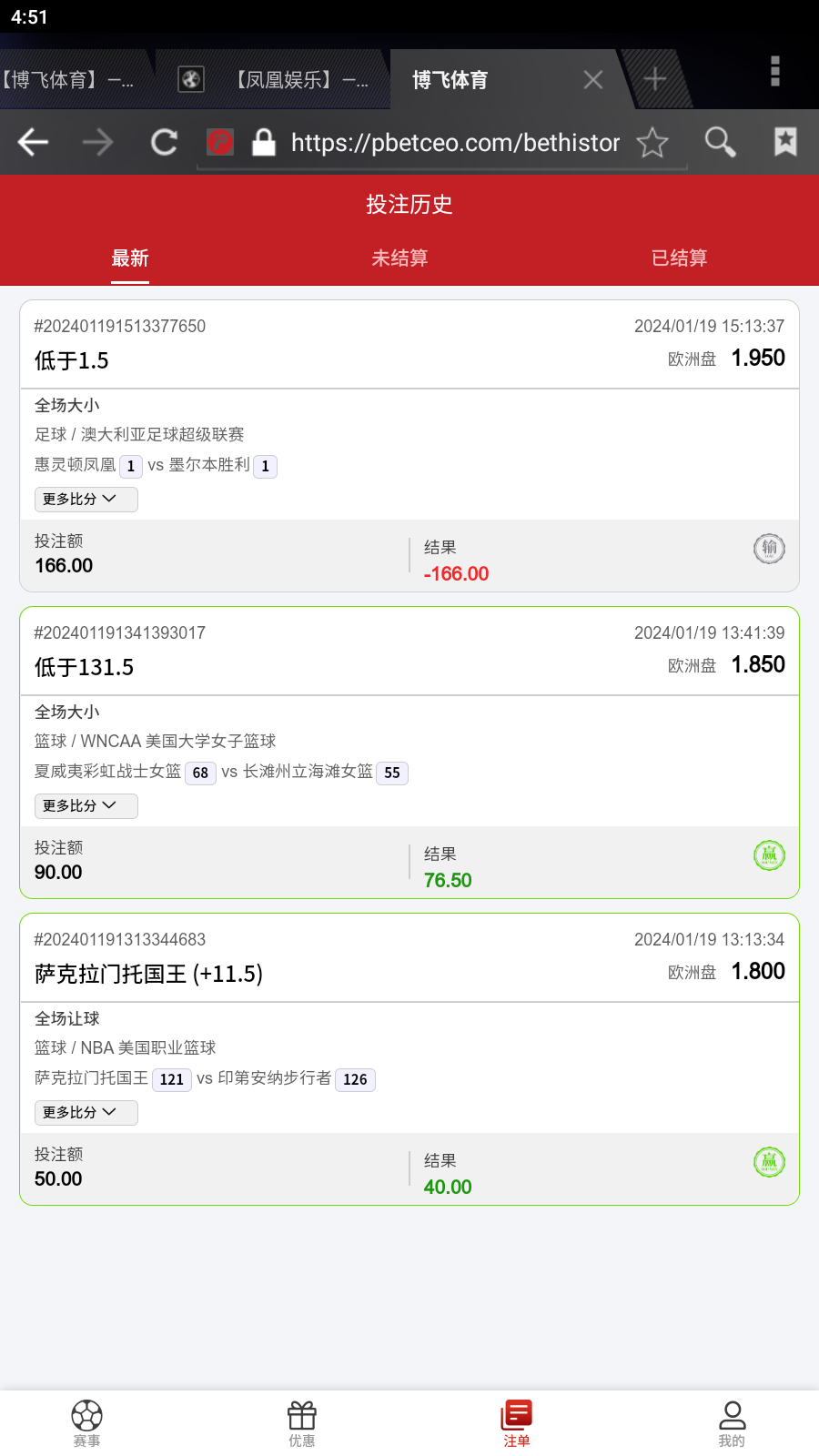
Task: Open the 注单 bet slip section
Action: tap(516, 1422)
